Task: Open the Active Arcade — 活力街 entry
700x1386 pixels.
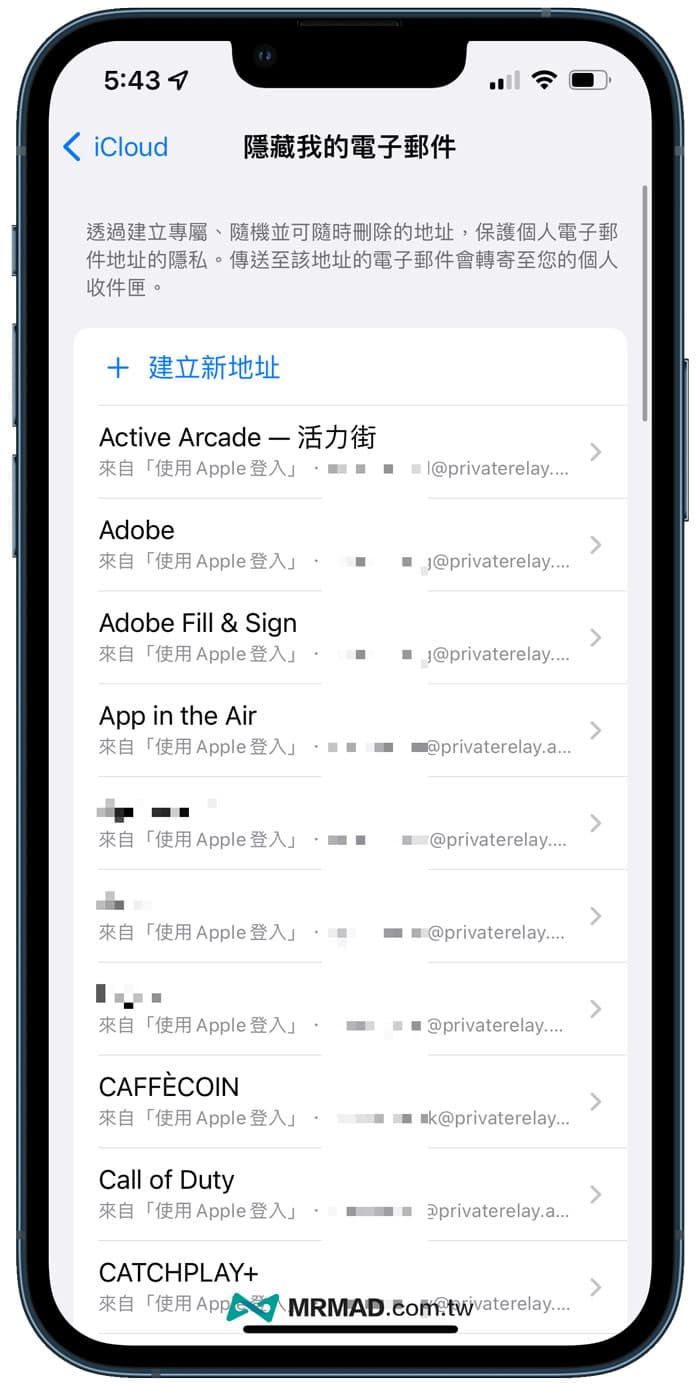Action: coord(350,452)
